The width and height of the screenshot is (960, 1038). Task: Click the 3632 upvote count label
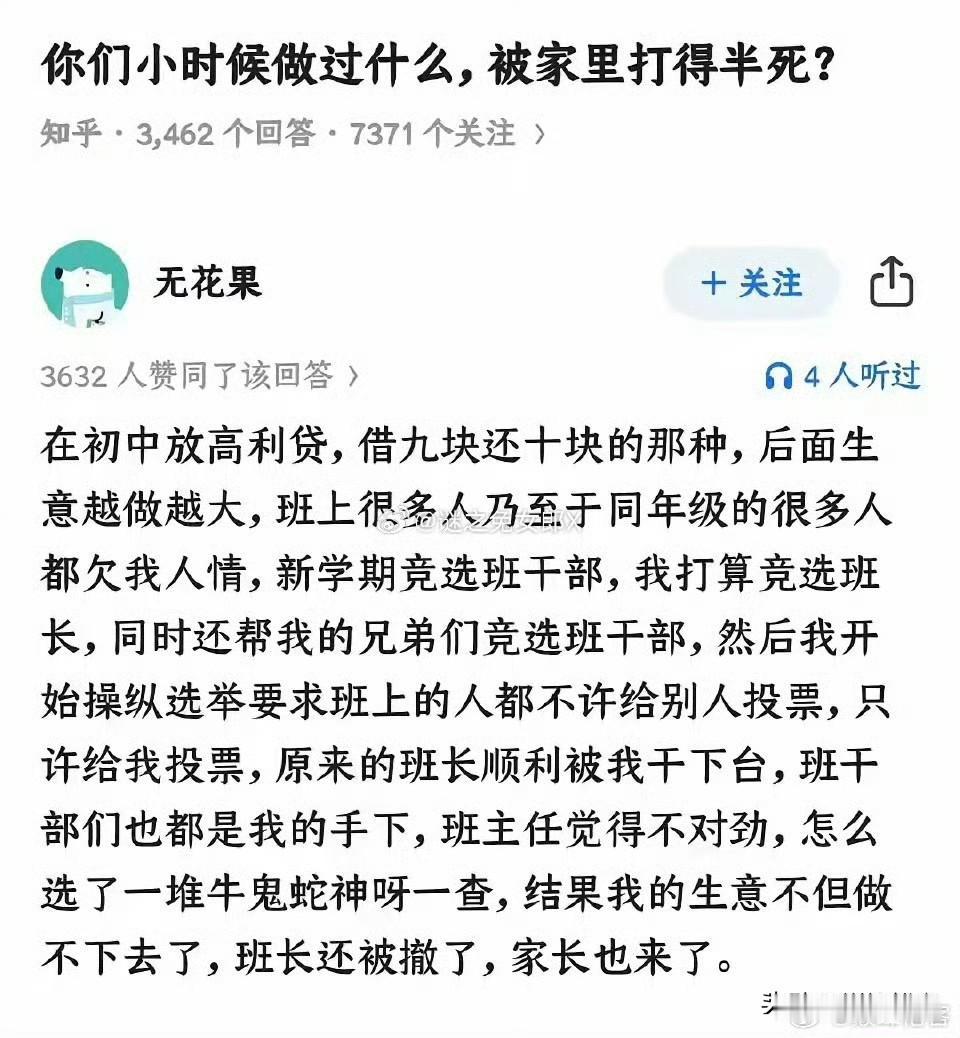pyautogui.click(x=77, y=374)
